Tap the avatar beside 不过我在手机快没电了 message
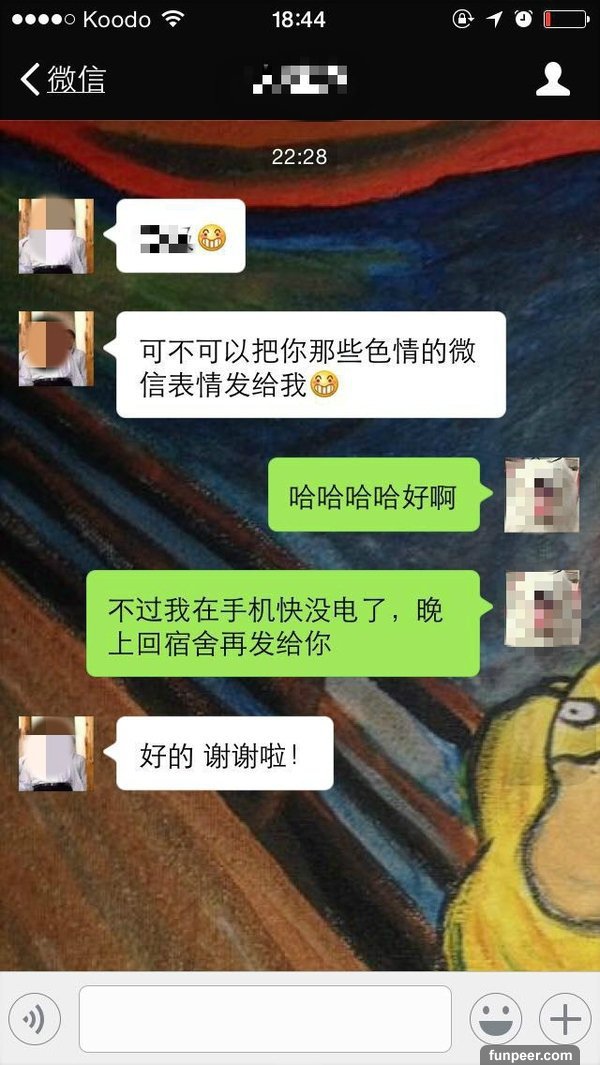The image size is (600, 1065). [x=542, y=608]
